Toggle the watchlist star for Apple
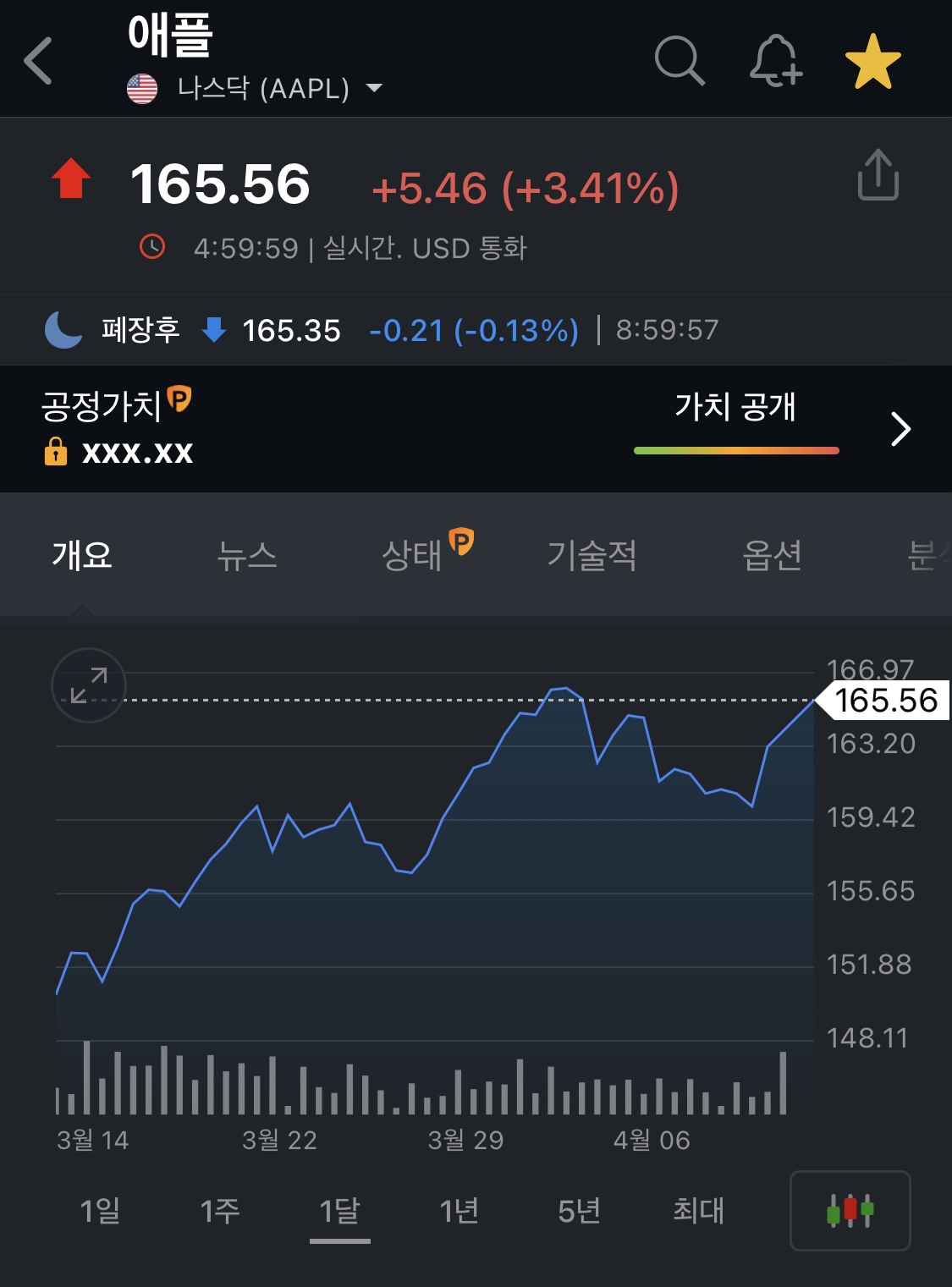The width and height of the screenshot is (952, 1287). 872,62
